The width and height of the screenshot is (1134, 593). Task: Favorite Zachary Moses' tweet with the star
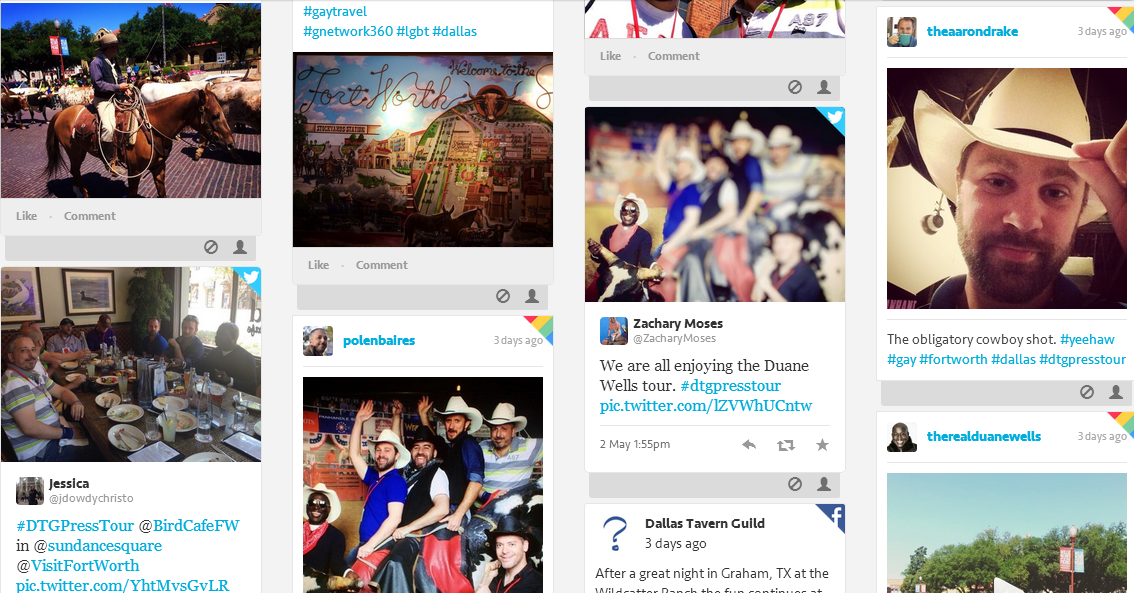(x=822, y=445)
